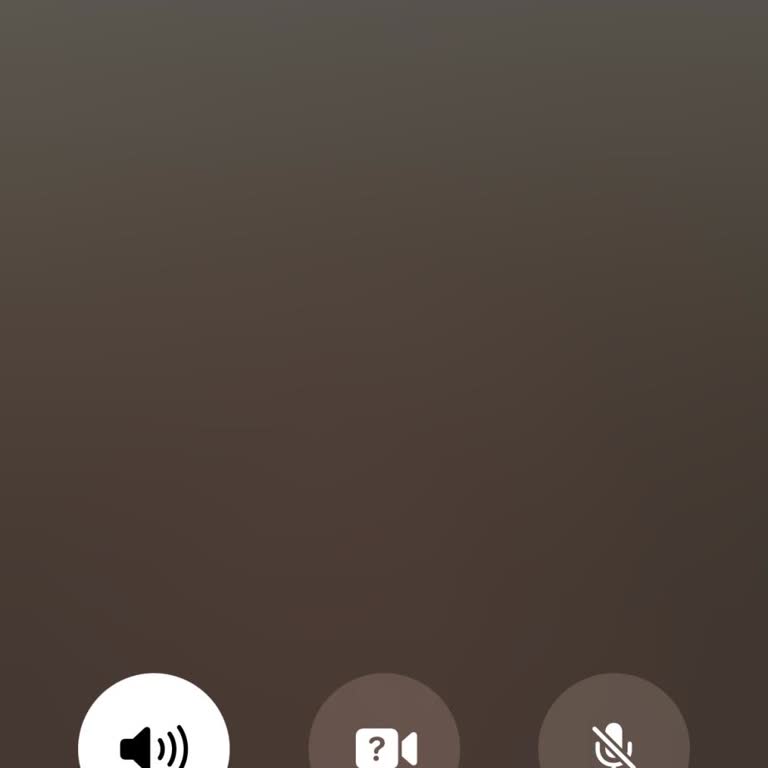
Task: Turn off the speaker button
Action: click(154, 738)
